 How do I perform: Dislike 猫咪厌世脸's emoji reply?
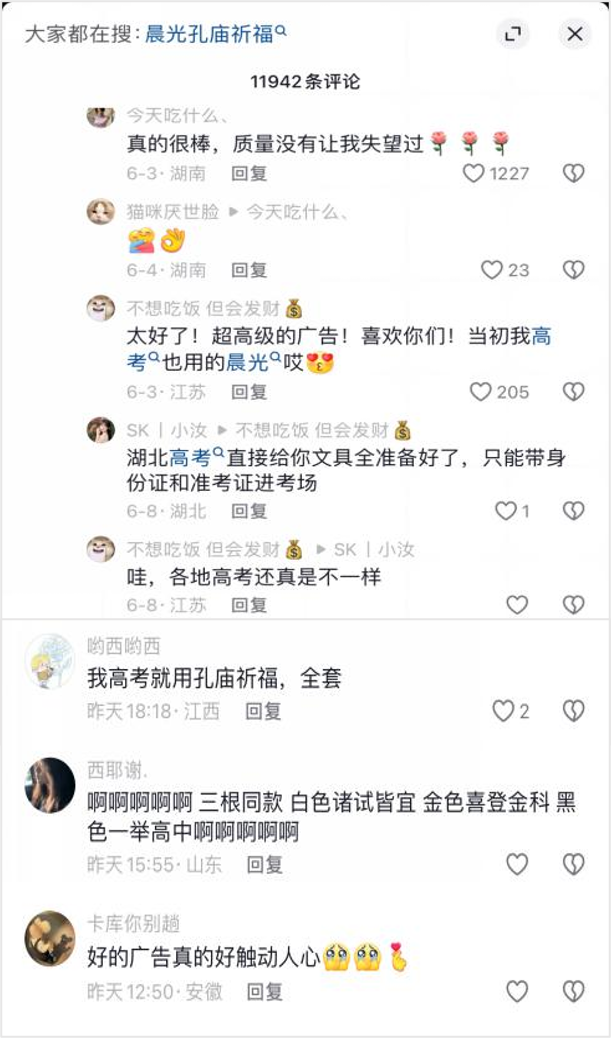click(573, 270)
